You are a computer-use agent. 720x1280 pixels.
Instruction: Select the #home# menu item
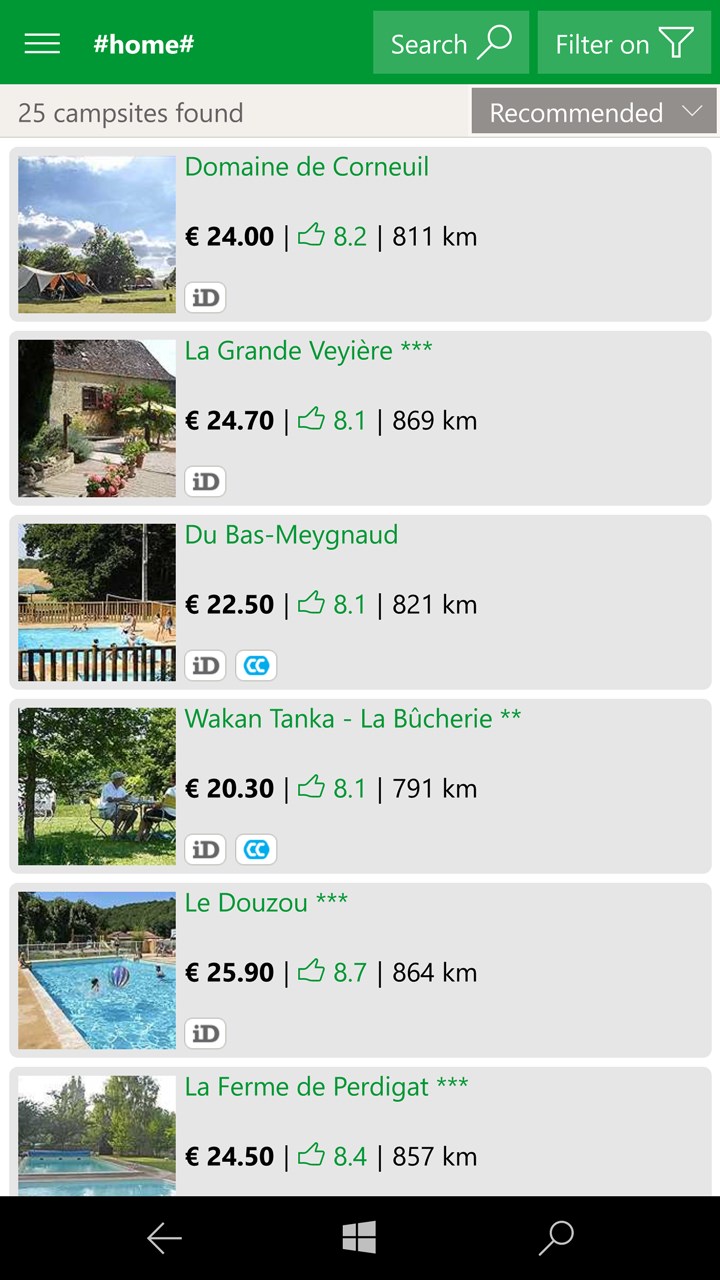143,43
